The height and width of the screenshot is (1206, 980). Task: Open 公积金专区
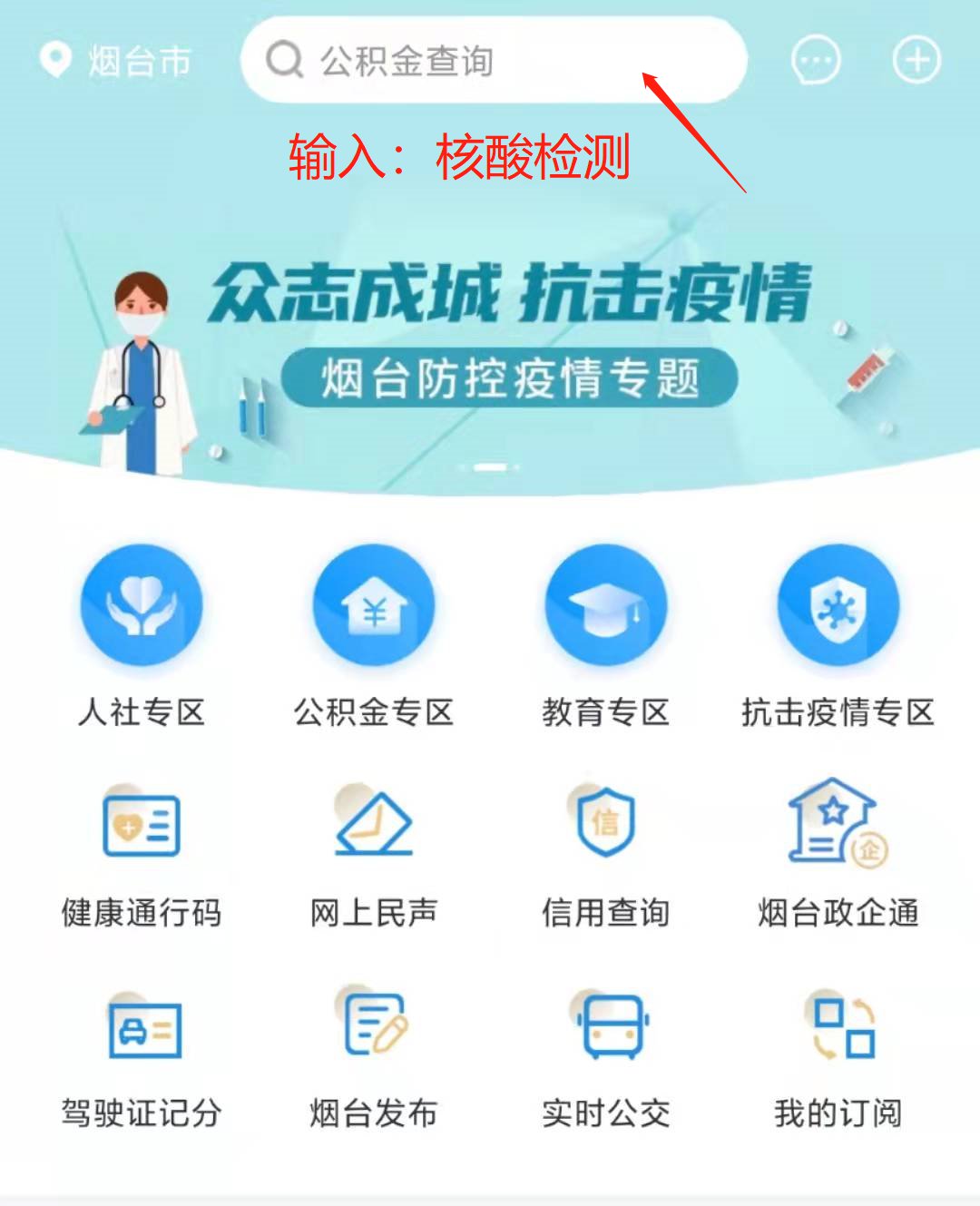(374, 635)
